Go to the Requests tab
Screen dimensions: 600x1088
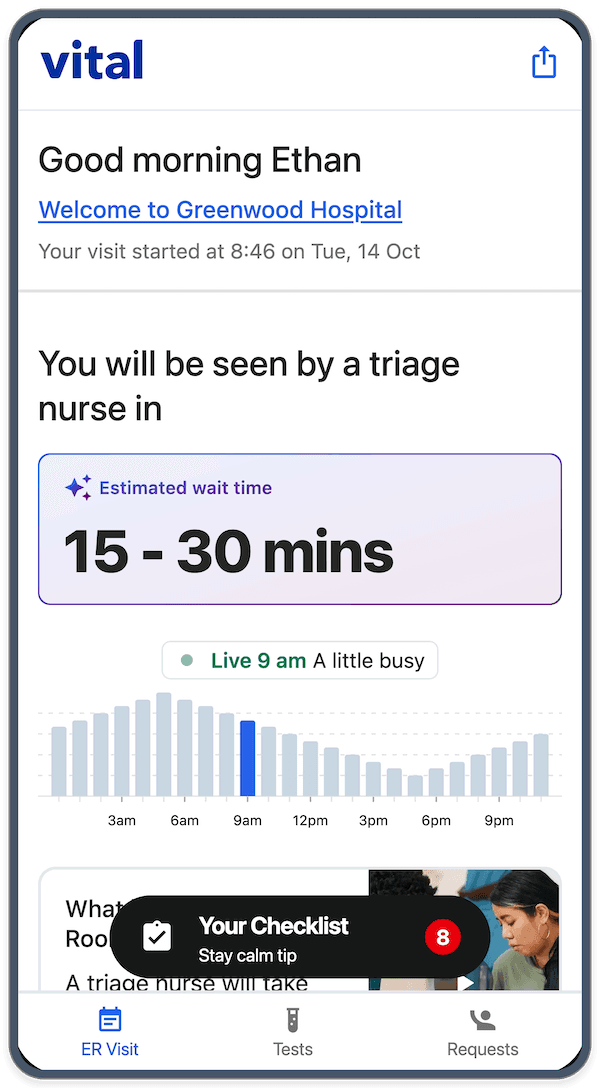tap(483, 1032)
